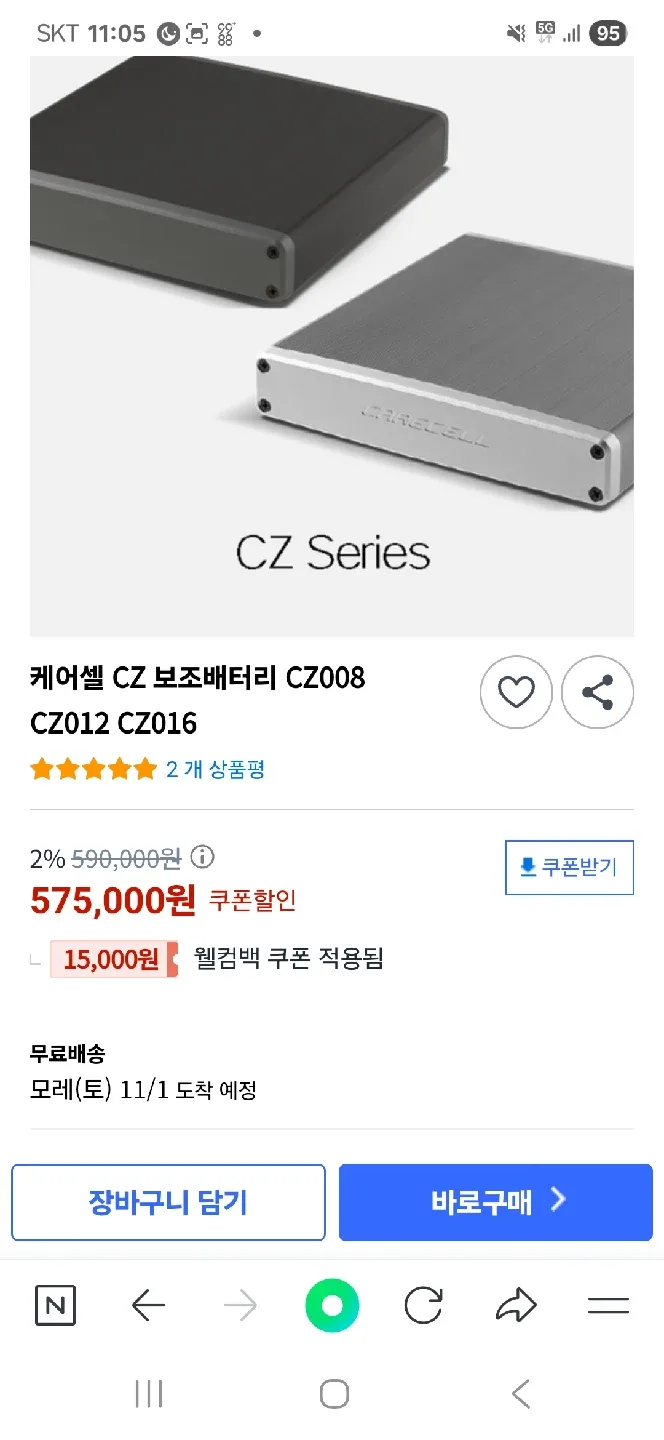Share page via browser toolbar arrow
Screen dimensions: 664x1440
coord(516,1306)
